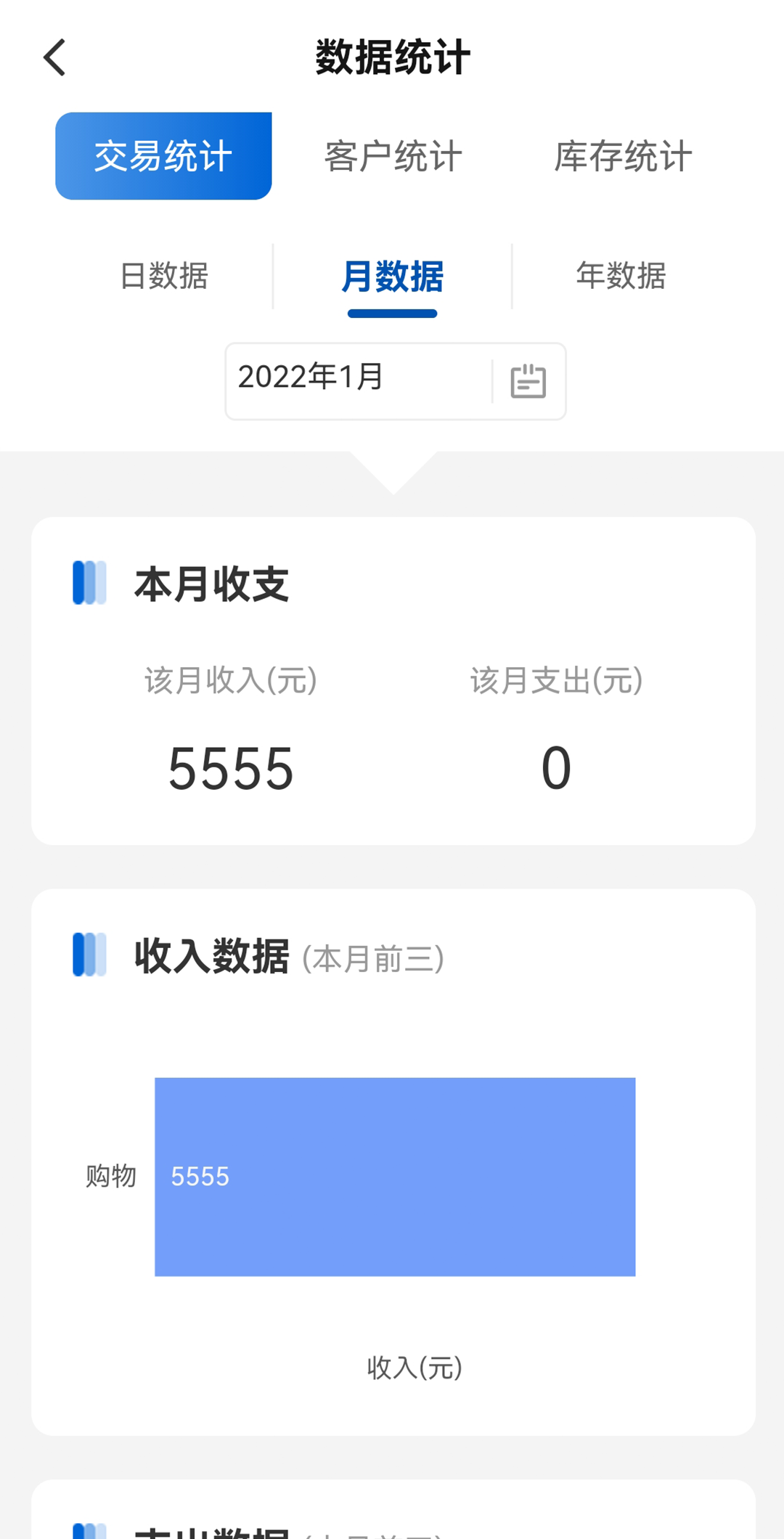784x1539 pixels.
Task: Open the 2022年1月 month picker
Action: click(x=356, y=379)
